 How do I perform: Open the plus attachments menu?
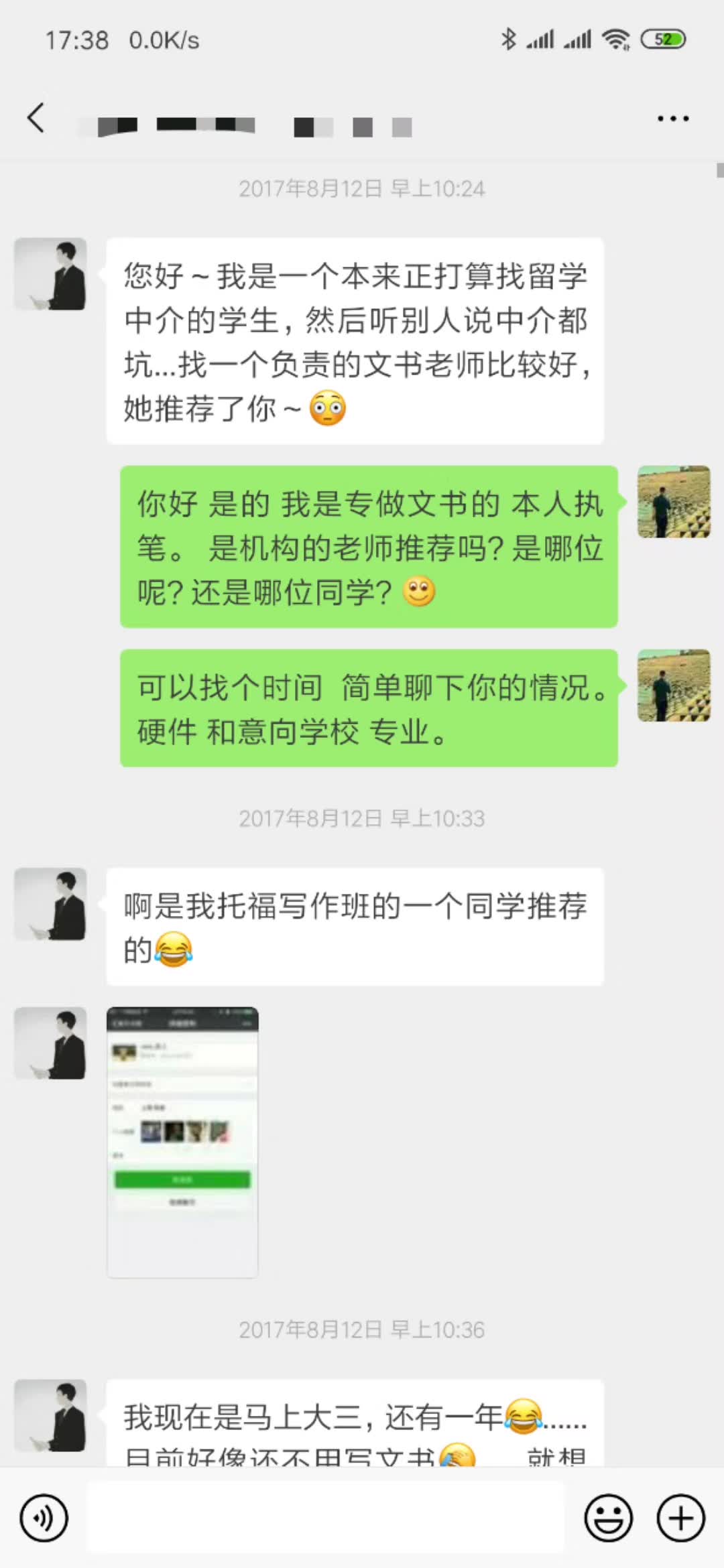tap(680, 1518)
